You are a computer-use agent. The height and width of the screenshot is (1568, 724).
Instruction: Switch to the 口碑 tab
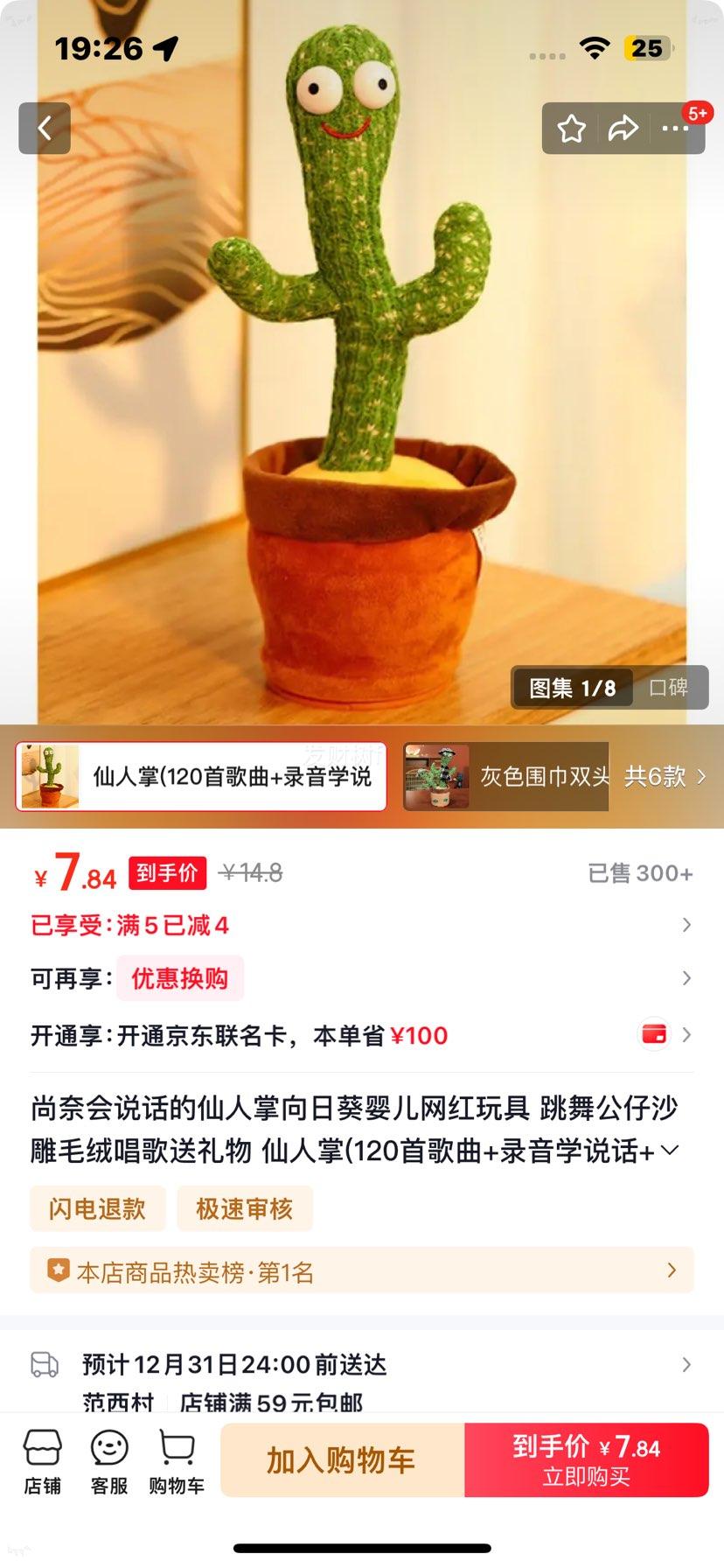670,689
